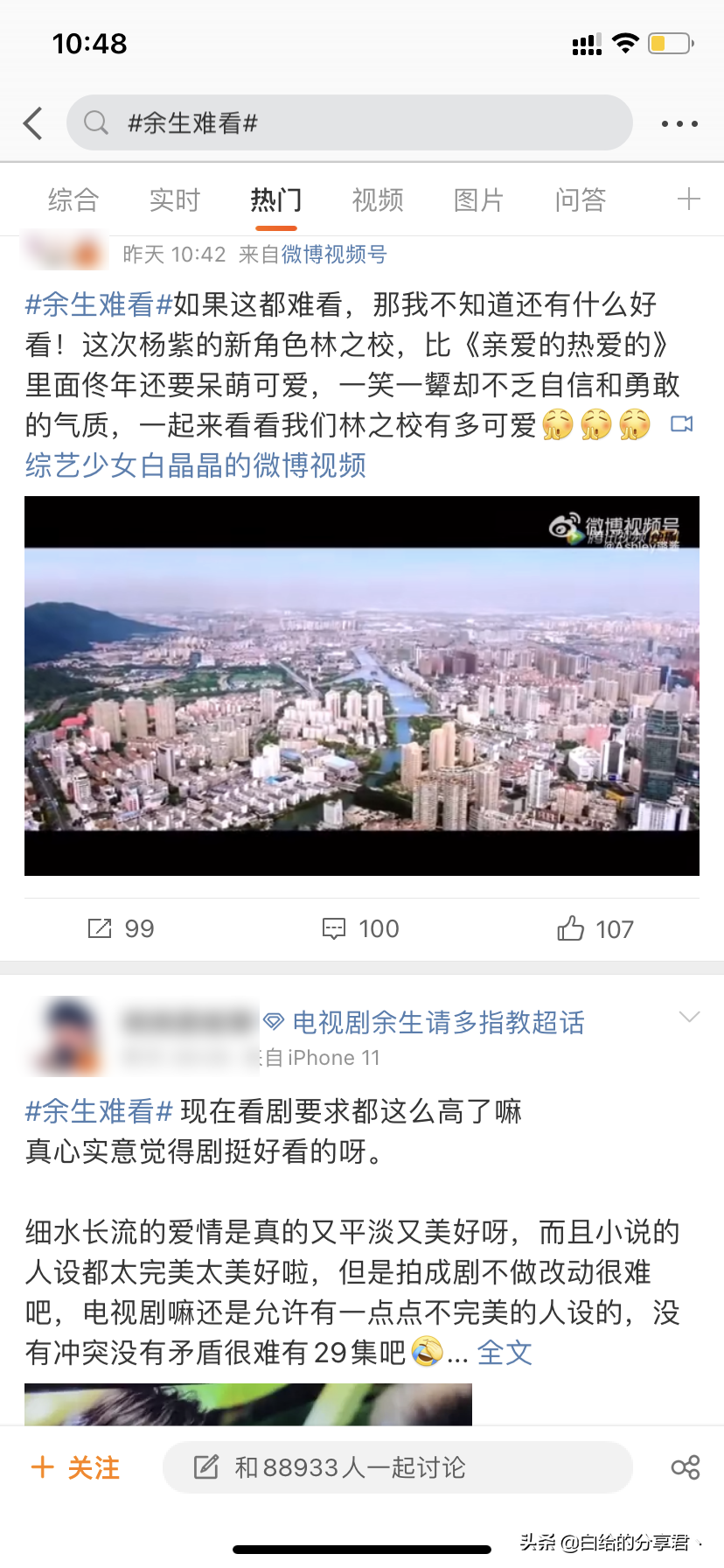Tap the #余生难看# search field

[x=350, y=123]
